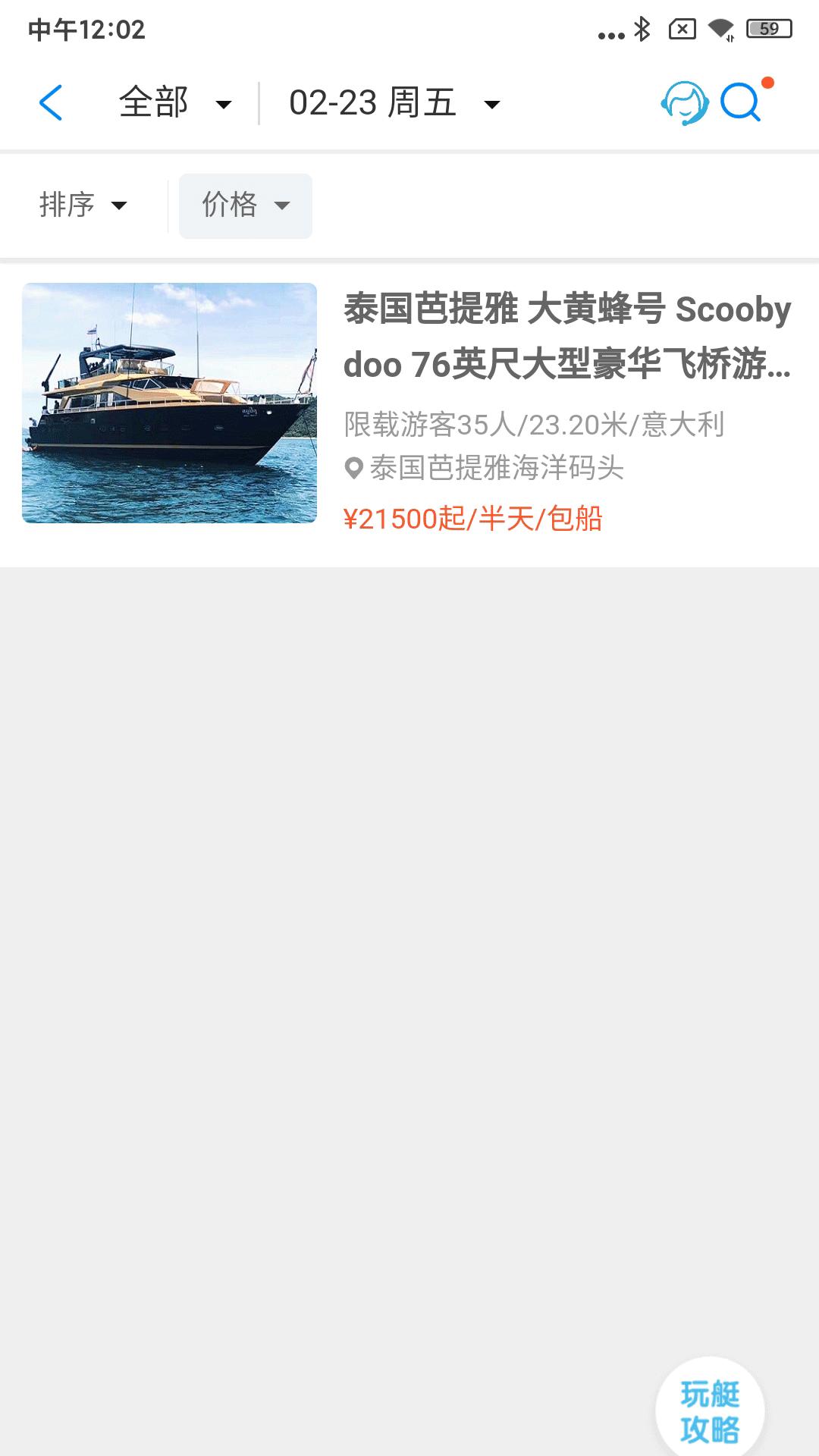The width and height of the screenshot is (819, 1456).
Task: Click the location pin icon beside the marina
Action: click(351, 467)
